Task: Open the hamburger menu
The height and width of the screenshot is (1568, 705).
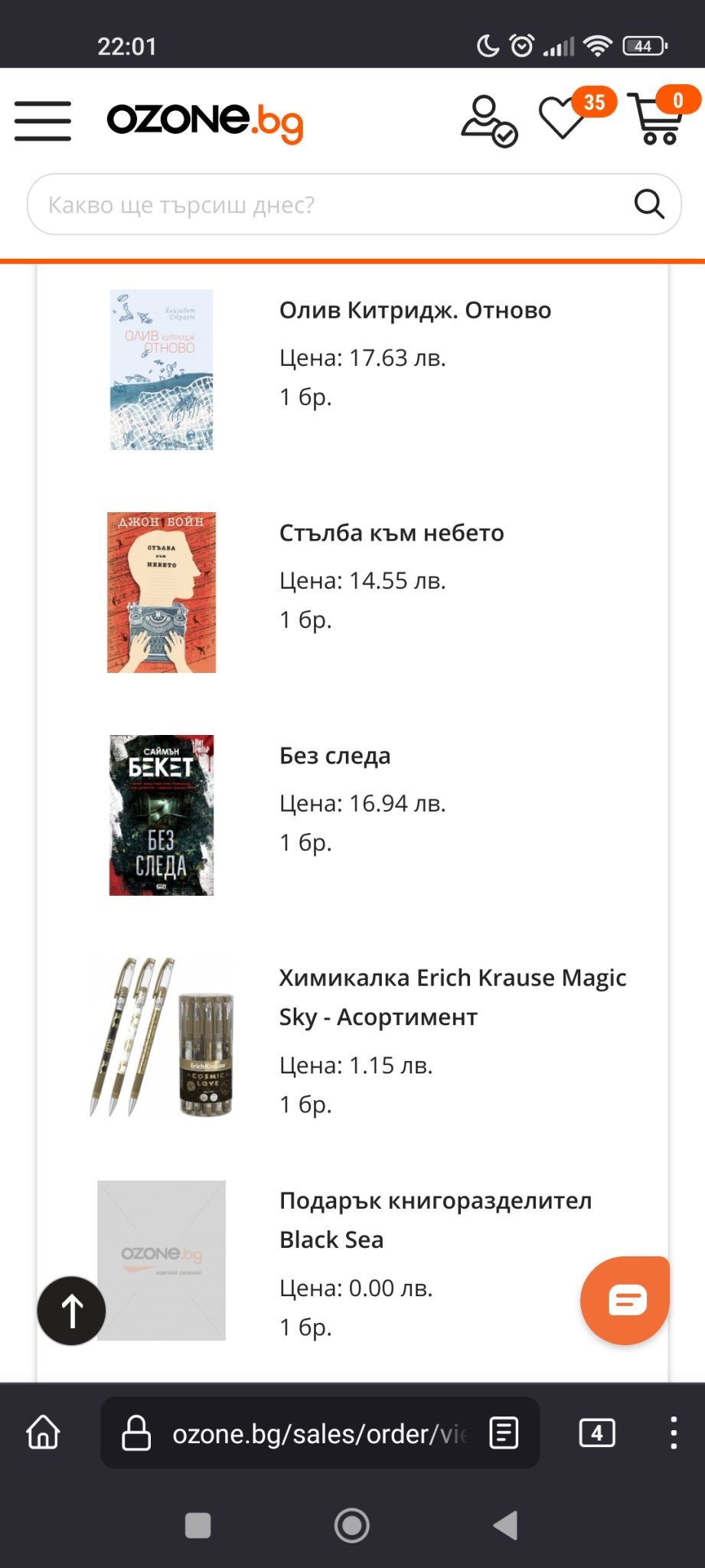Action: [x=43, y=121]
